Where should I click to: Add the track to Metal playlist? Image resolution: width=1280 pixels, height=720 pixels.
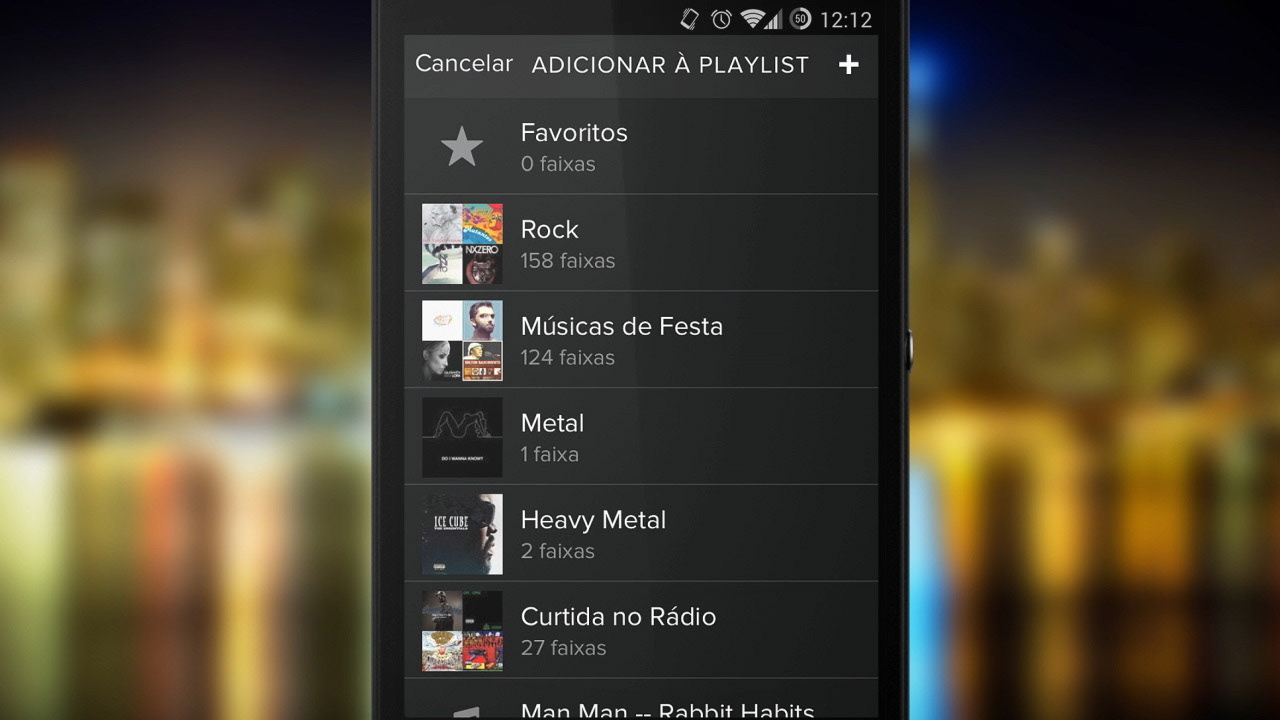(x=641, y=437)
